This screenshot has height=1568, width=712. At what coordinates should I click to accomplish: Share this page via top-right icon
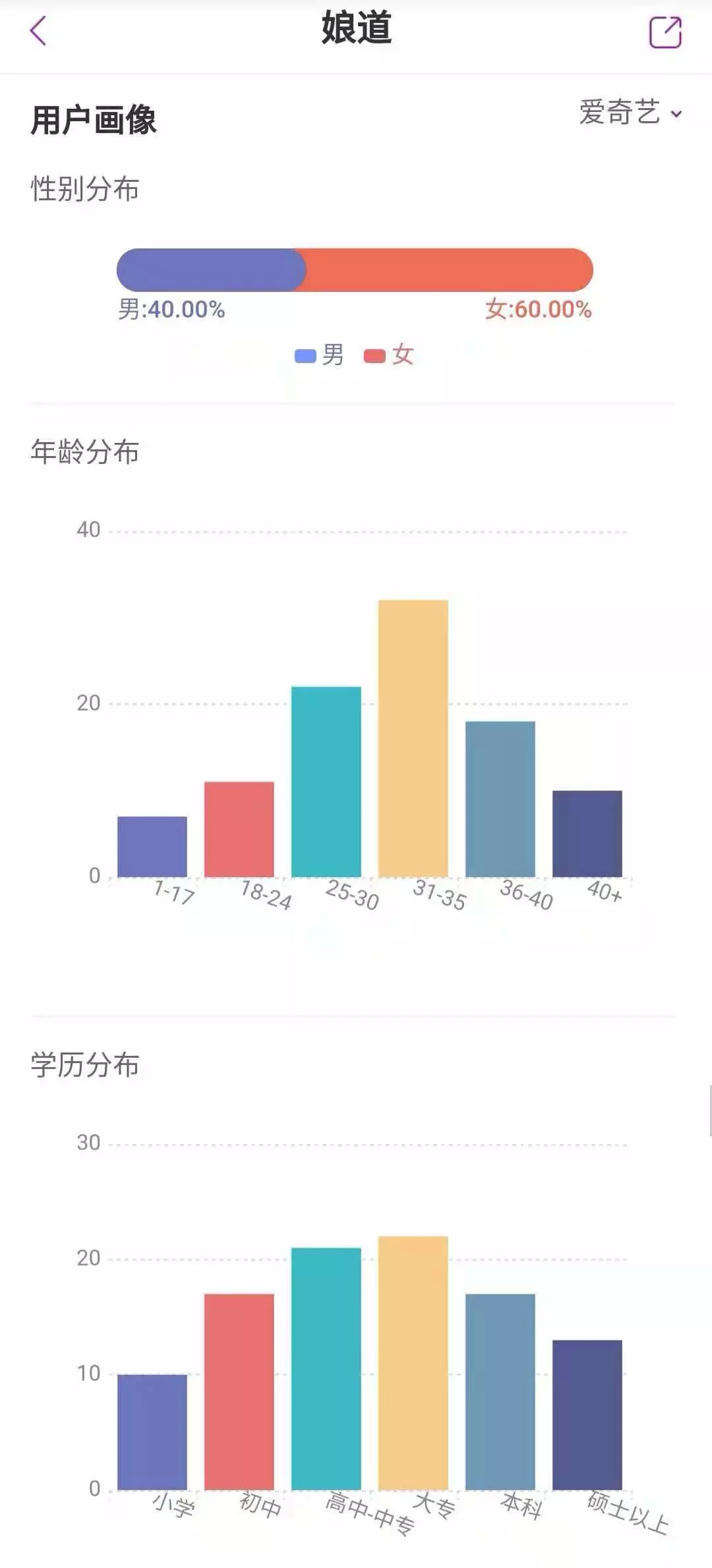(x=665, y=32)
